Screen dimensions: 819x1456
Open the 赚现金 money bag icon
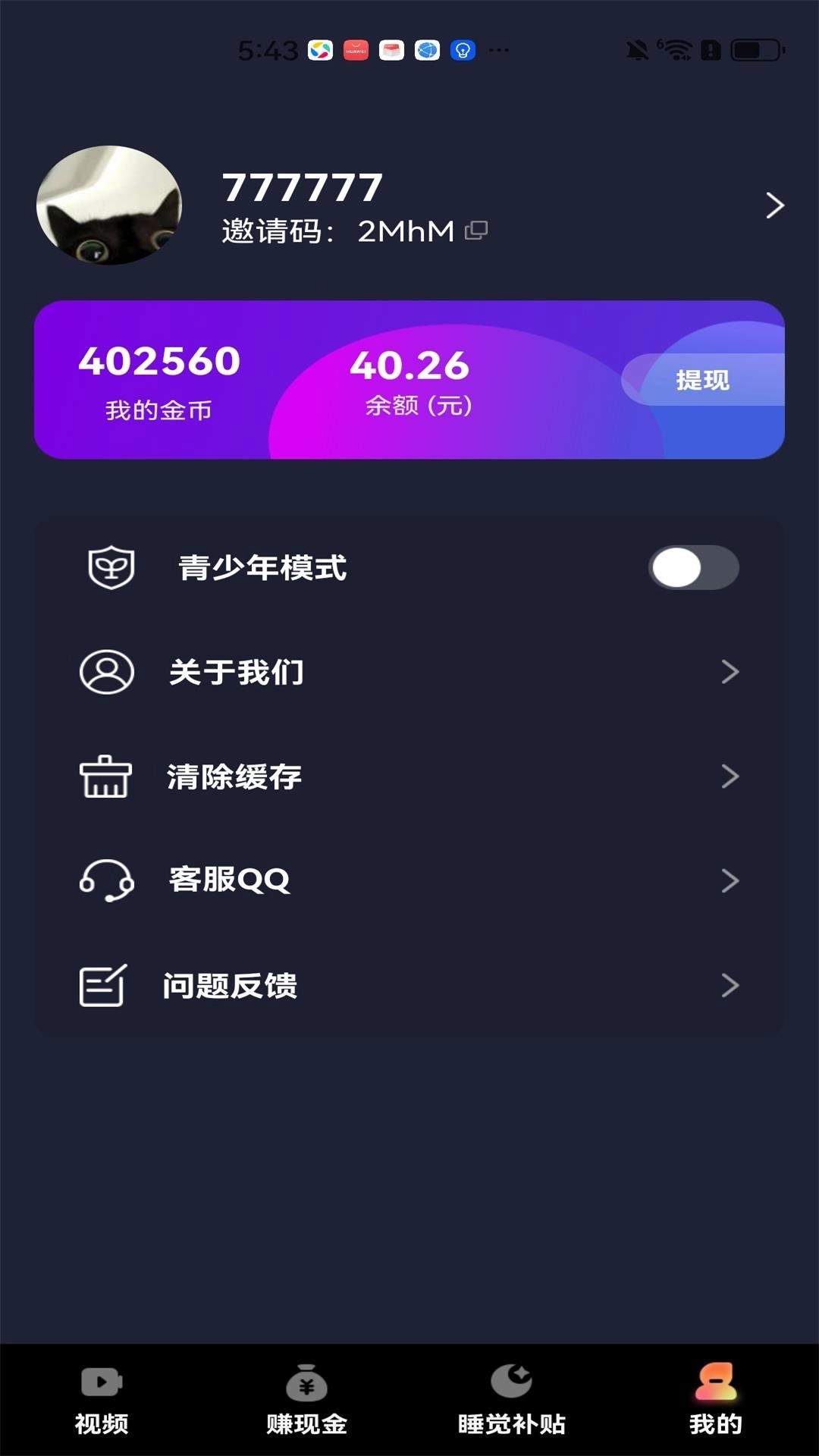(x=306, y=1382)
